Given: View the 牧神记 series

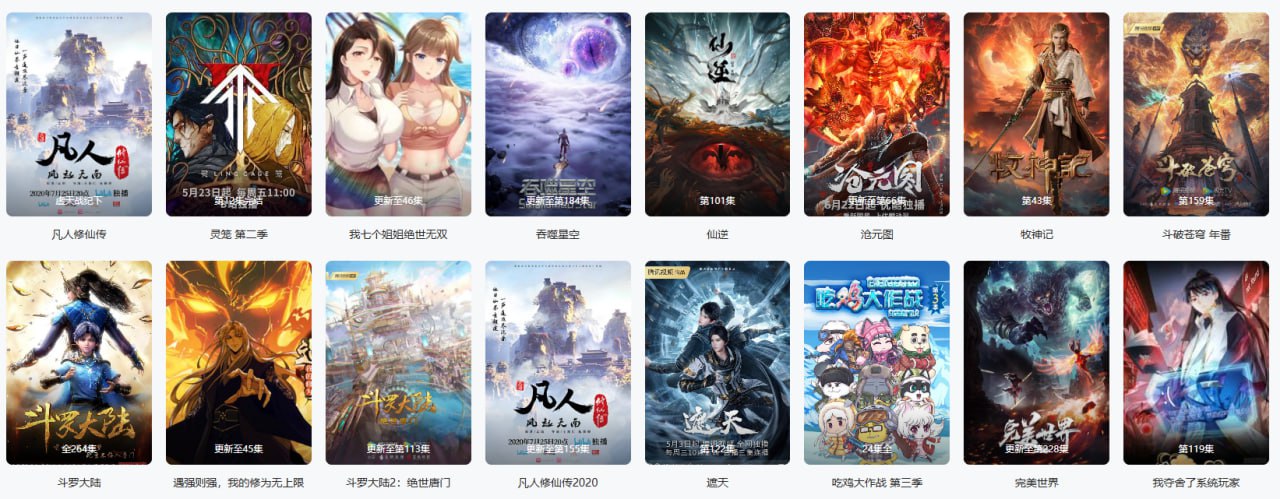Looking at the screenshot, I should (x=1036, y=114).
